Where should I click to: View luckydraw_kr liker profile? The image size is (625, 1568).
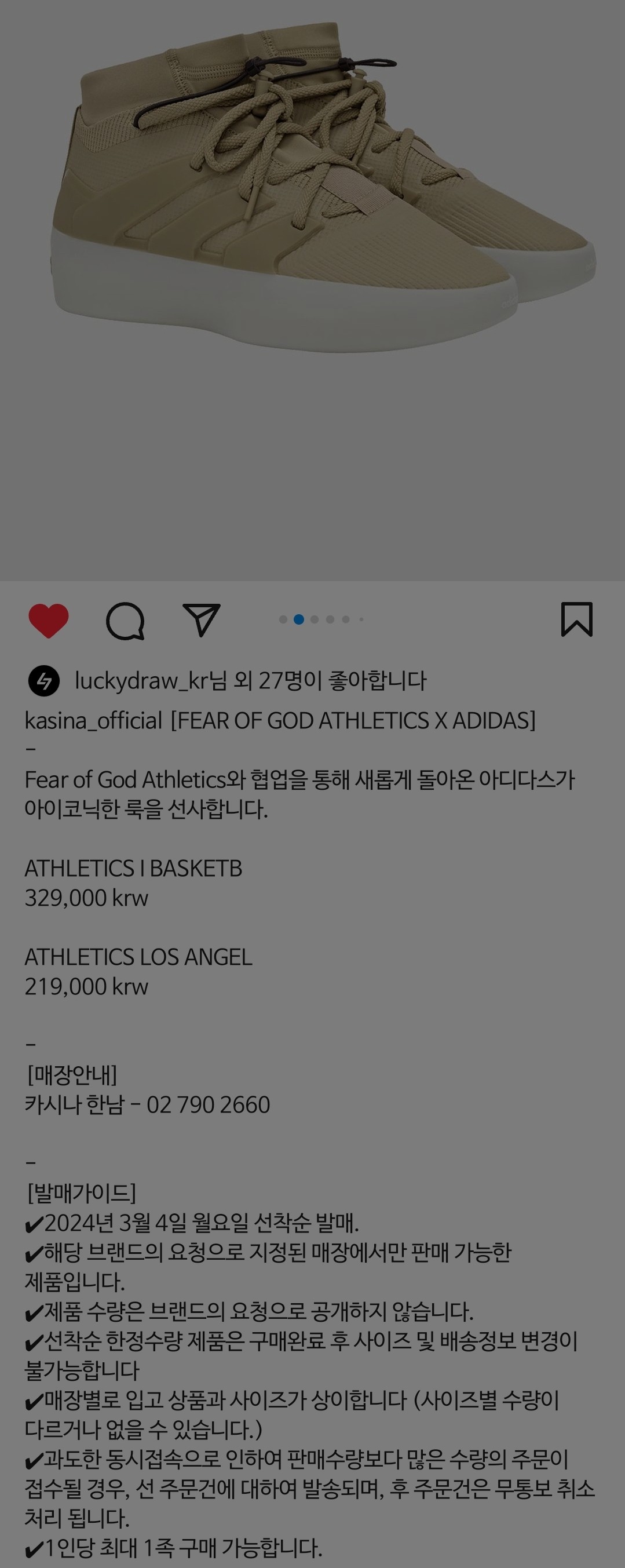pyautogui.click(x=141, y=680)
